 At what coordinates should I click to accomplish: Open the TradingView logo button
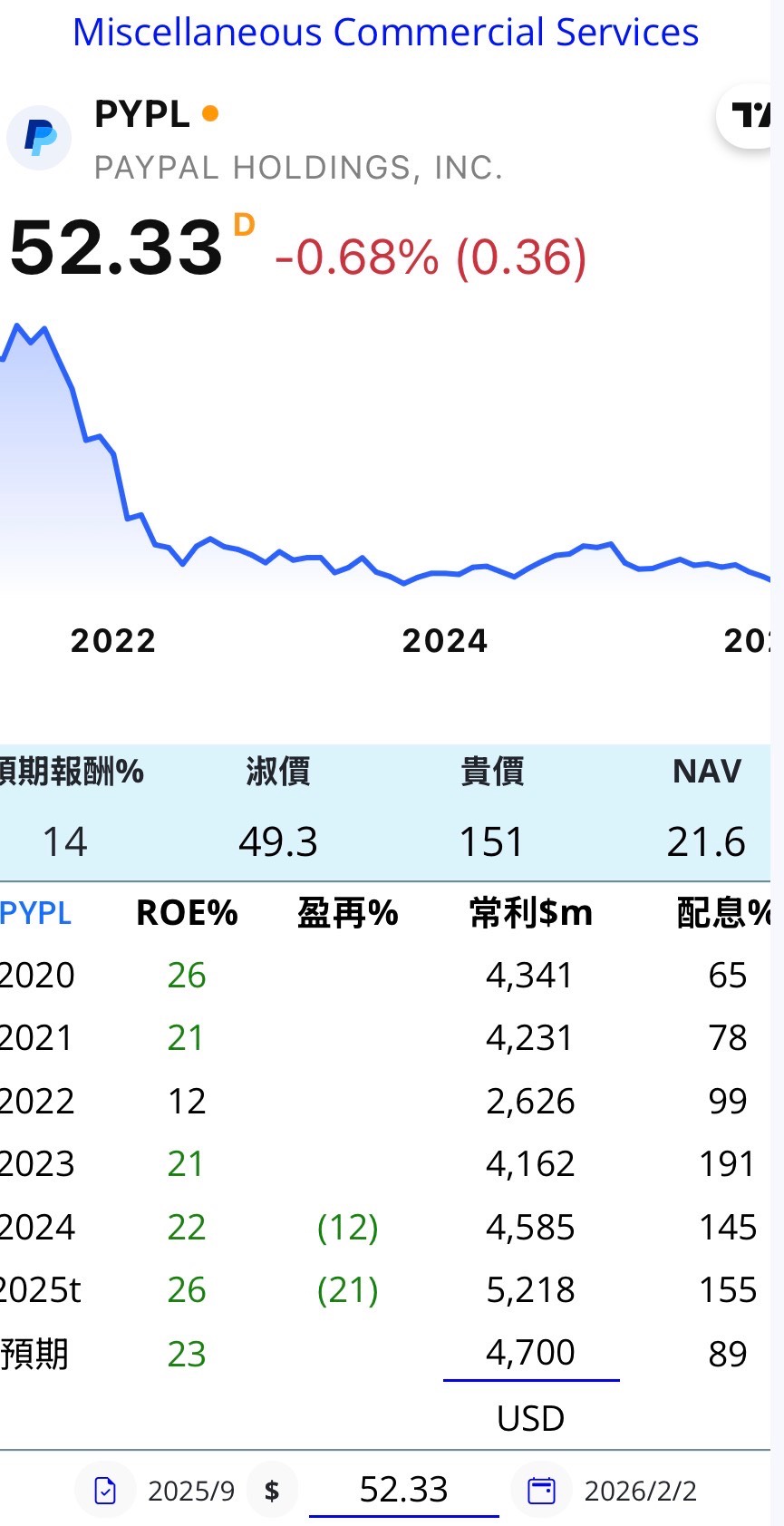pos(750,116)
